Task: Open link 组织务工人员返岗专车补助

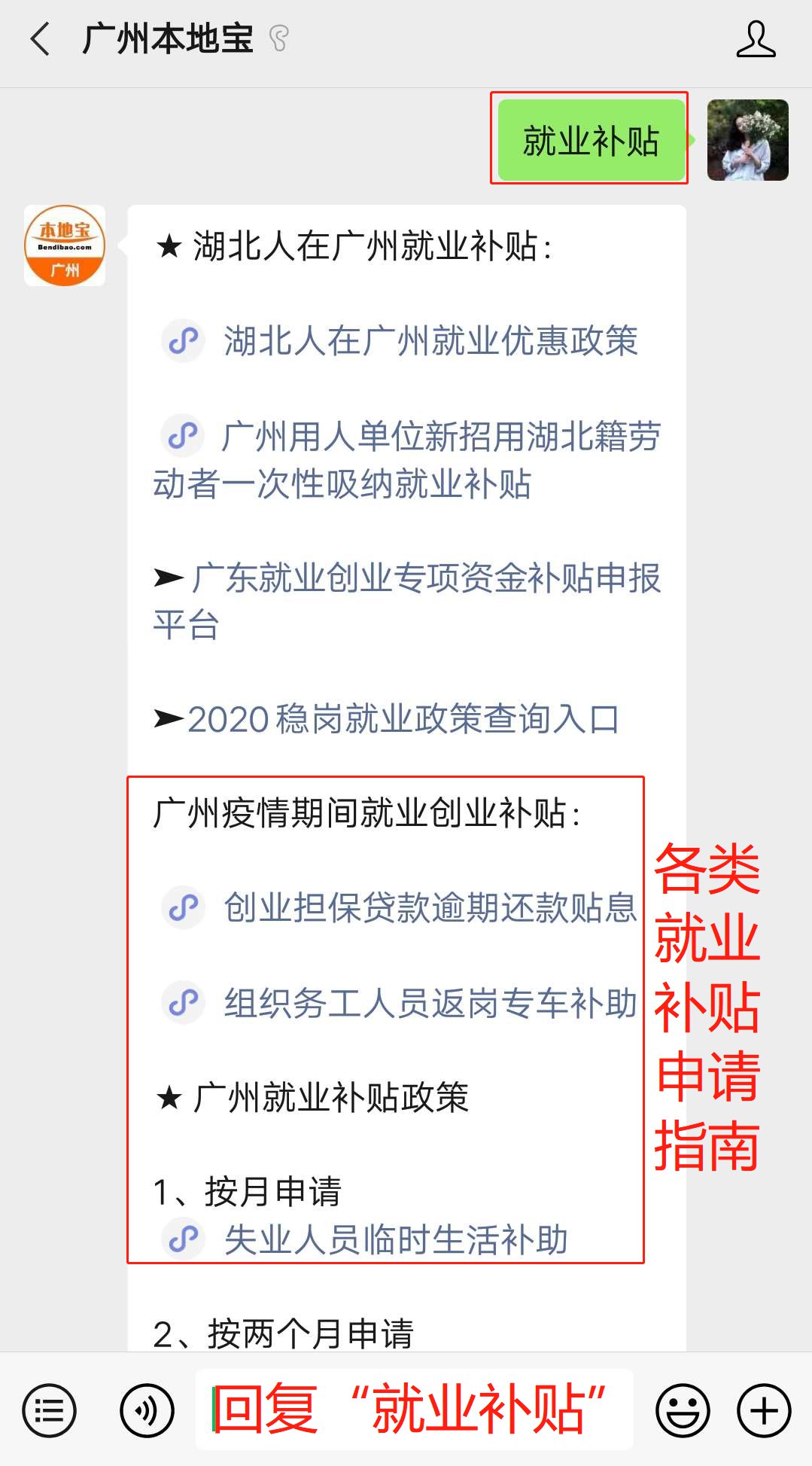Action: 430,1002
